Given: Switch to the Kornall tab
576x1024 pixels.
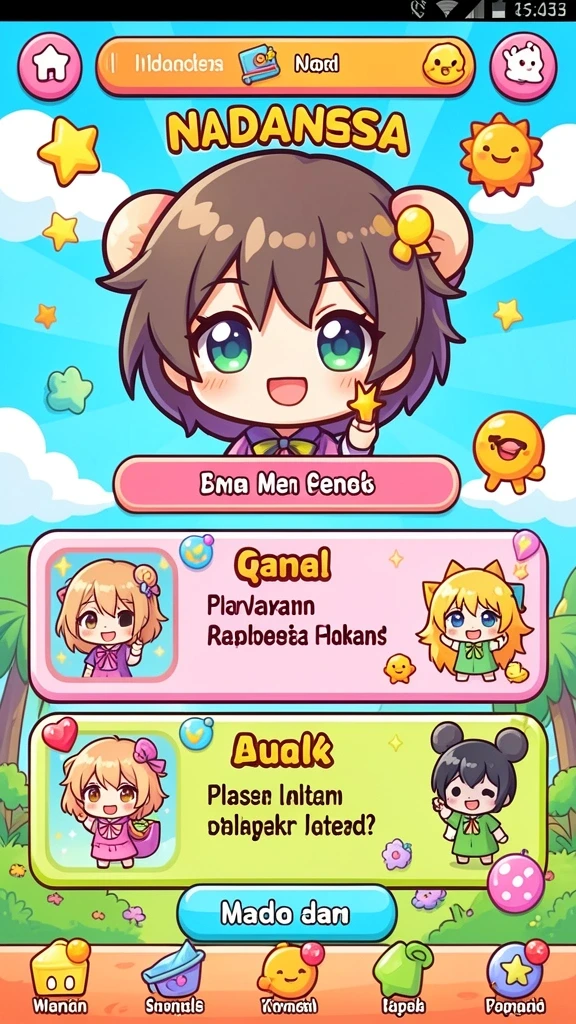Looking at the screenshot, I should [x=289, y=978].
